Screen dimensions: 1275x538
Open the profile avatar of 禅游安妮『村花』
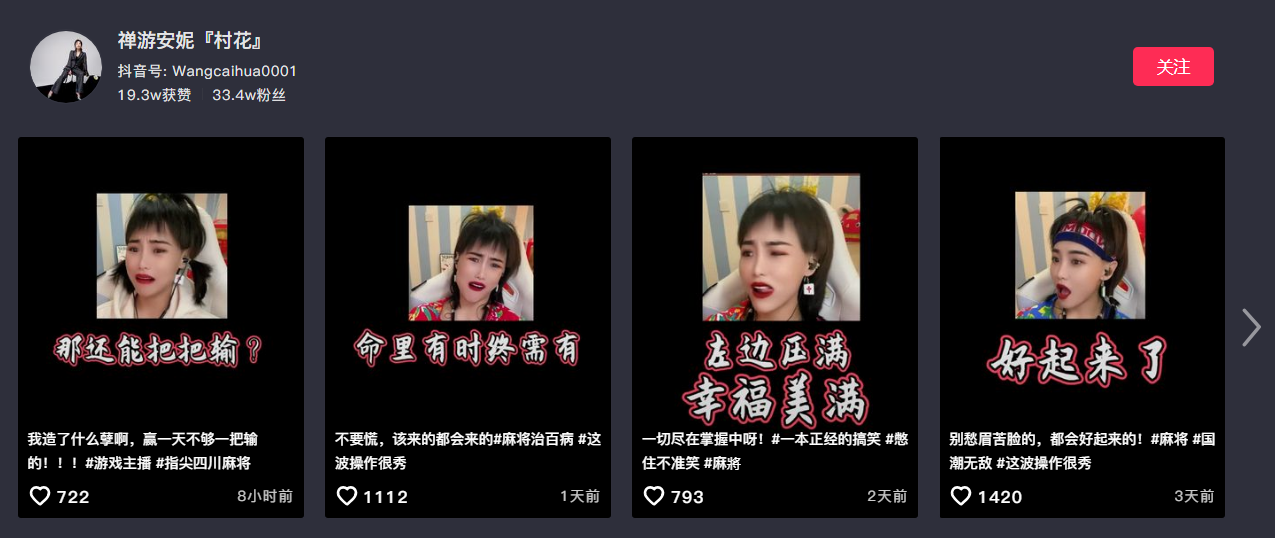point(66,67)
